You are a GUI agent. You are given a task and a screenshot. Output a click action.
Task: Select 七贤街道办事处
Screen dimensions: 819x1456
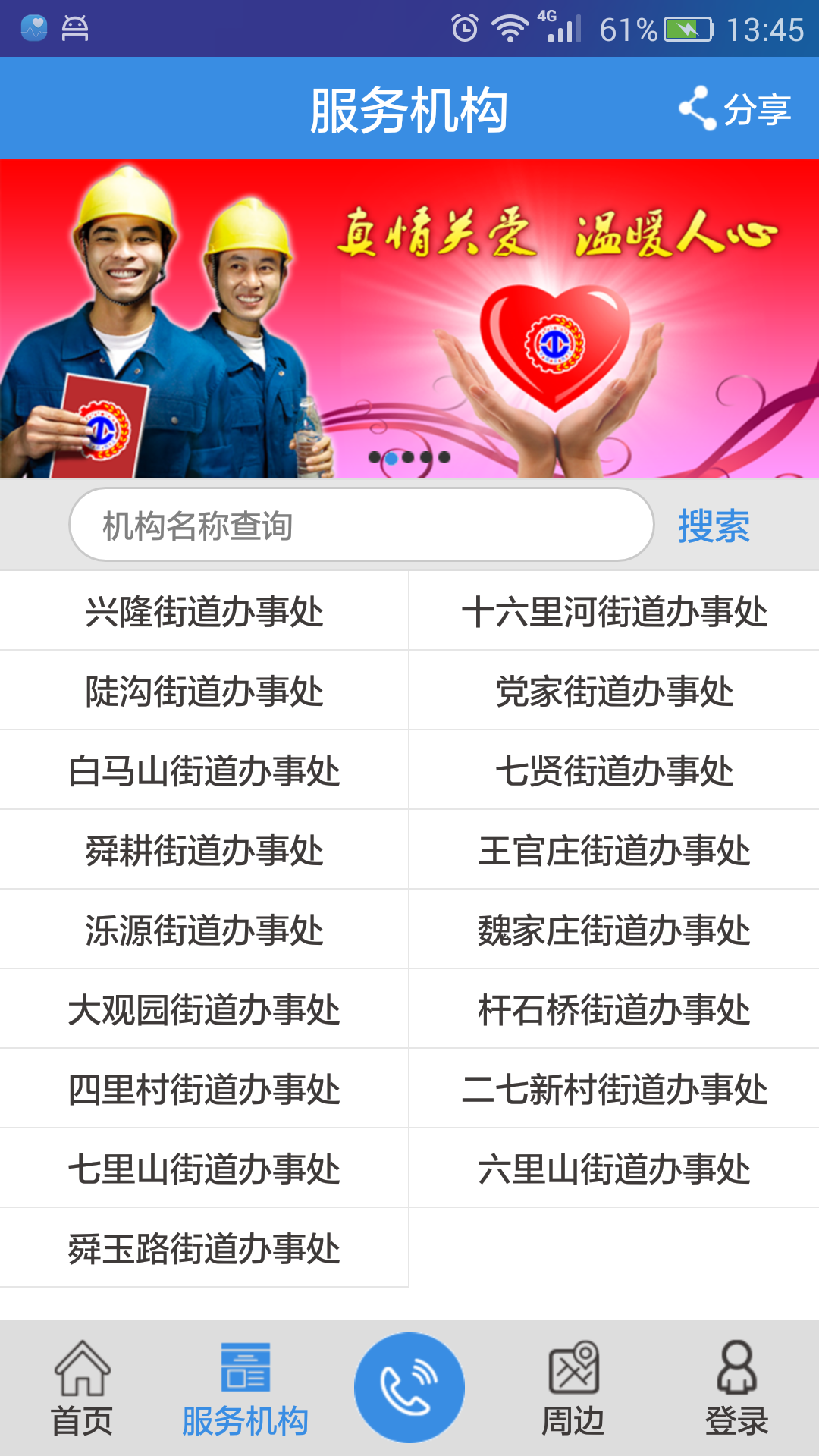coord(614,770)
